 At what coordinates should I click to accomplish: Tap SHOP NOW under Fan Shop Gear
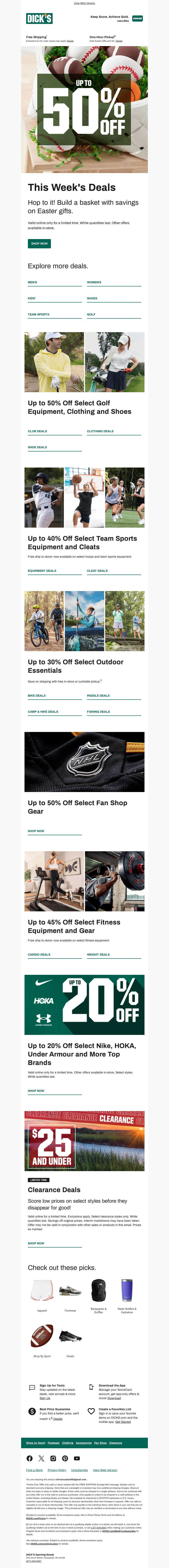pyautogui.click(x=36, y=831)
